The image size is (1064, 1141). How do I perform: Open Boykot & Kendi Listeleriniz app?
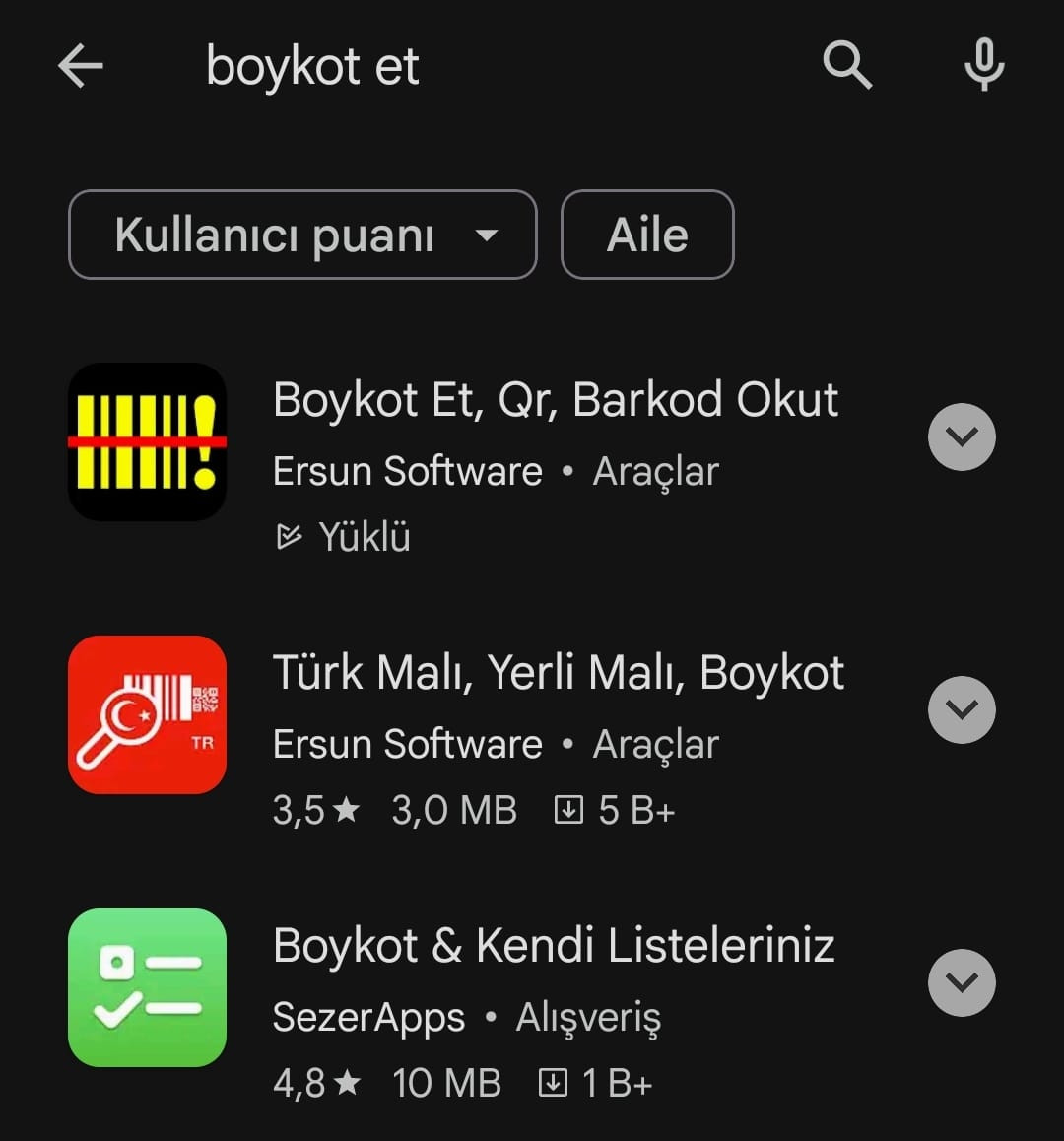point(553,946)
